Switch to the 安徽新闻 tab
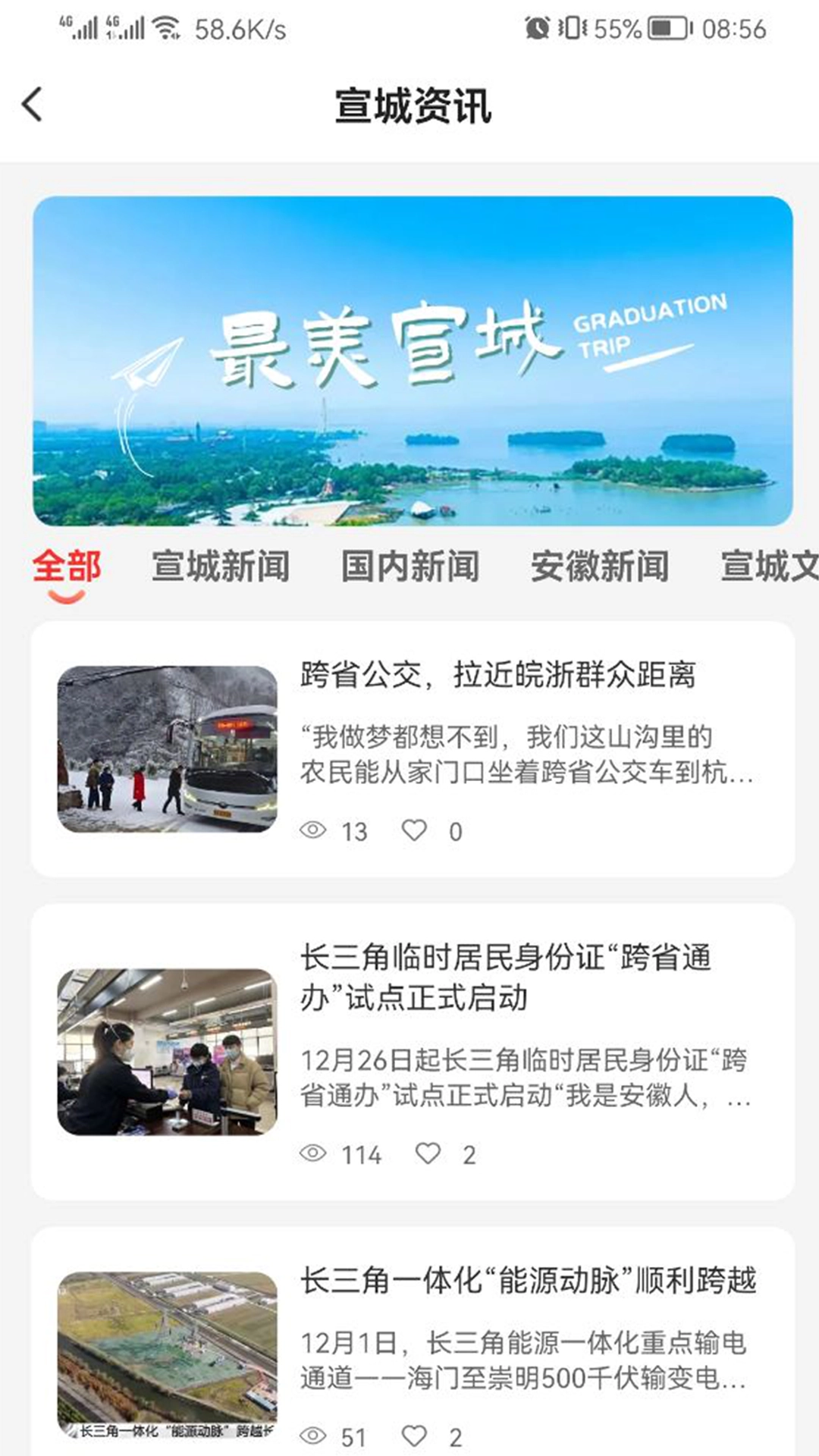819x1456 pixels. pos(599,566)
